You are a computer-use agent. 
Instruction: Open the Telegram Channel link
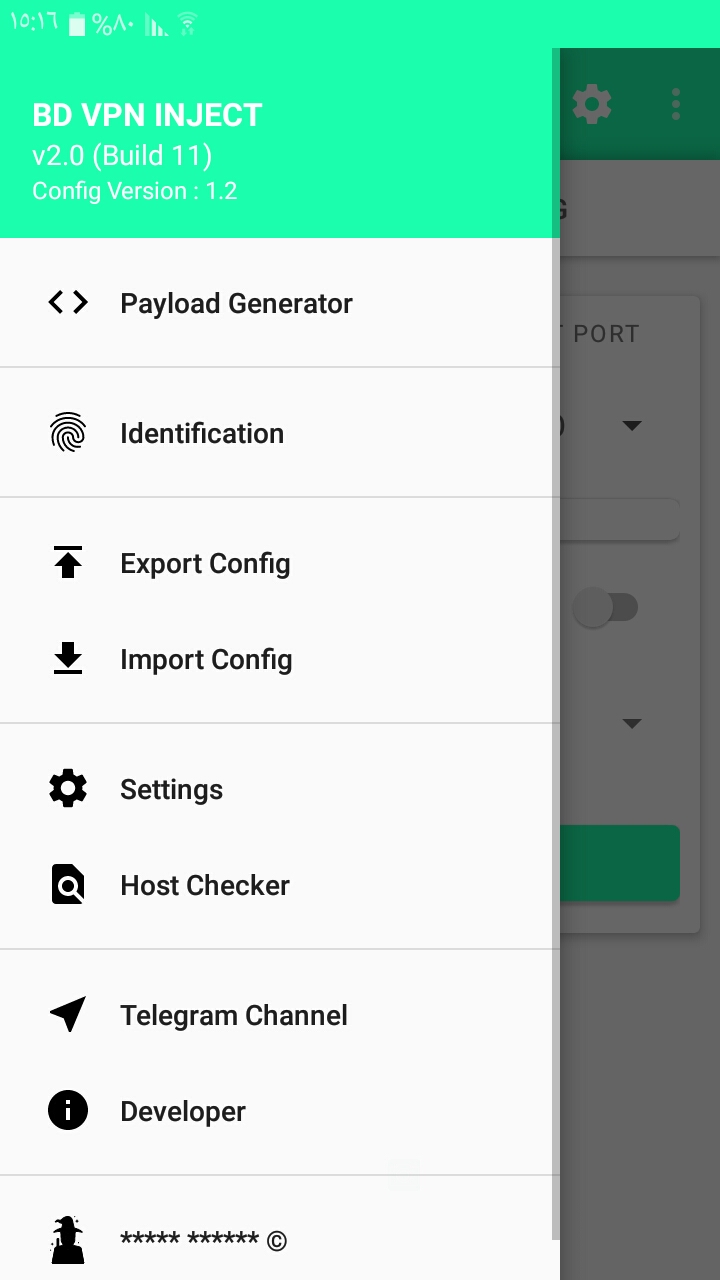point(280,1015)
